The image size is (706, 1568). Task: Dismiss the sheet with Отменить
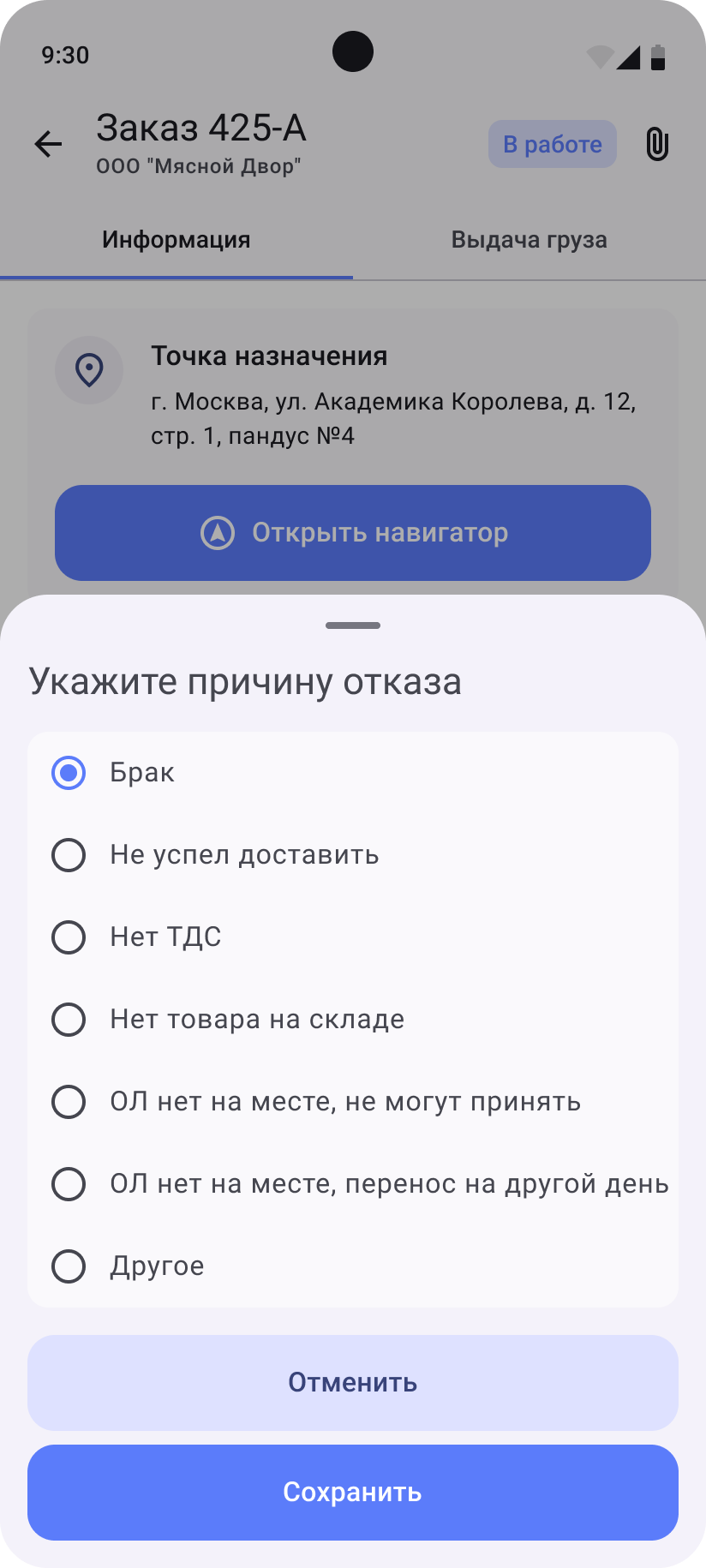[353, 1382]
